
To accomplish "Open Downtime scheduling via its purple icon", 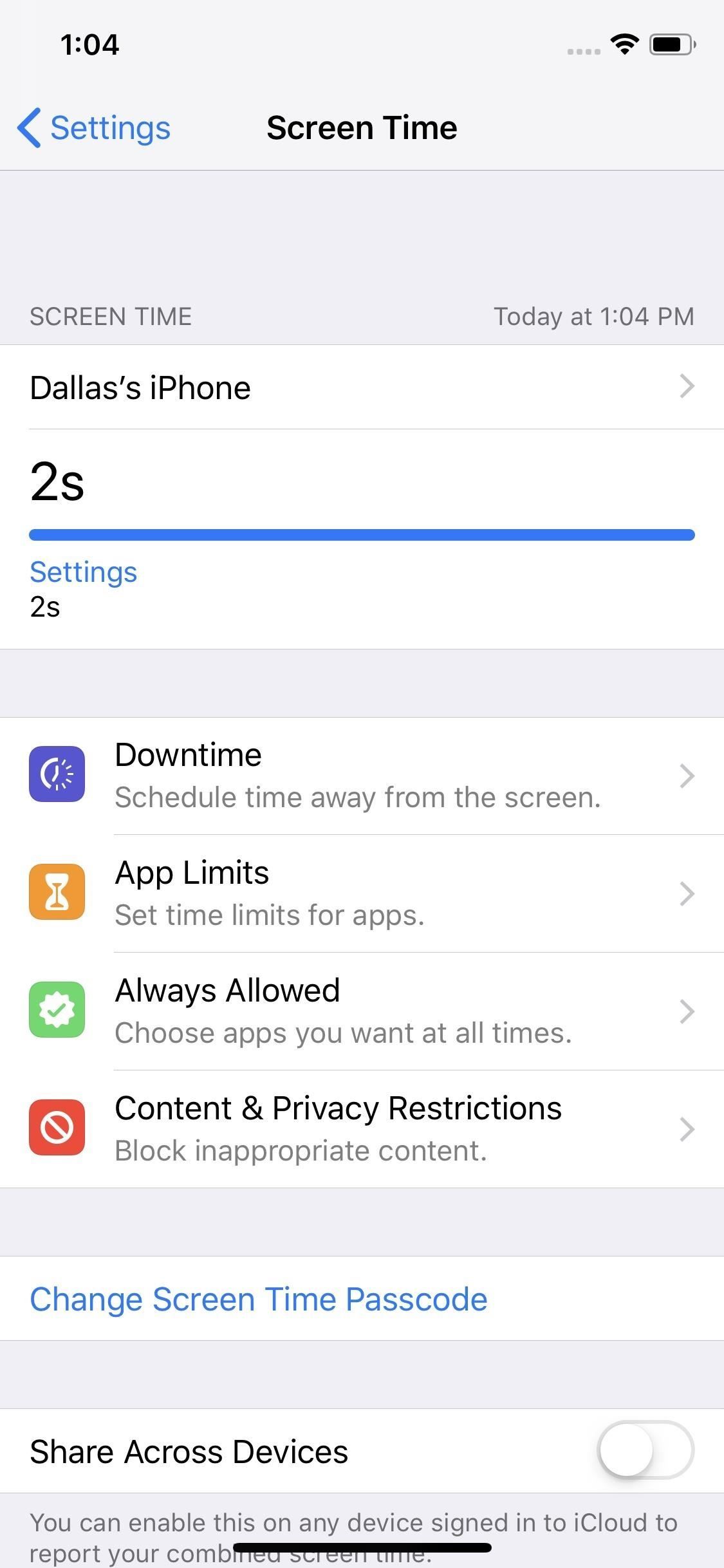I will click(x=57, y=774).
